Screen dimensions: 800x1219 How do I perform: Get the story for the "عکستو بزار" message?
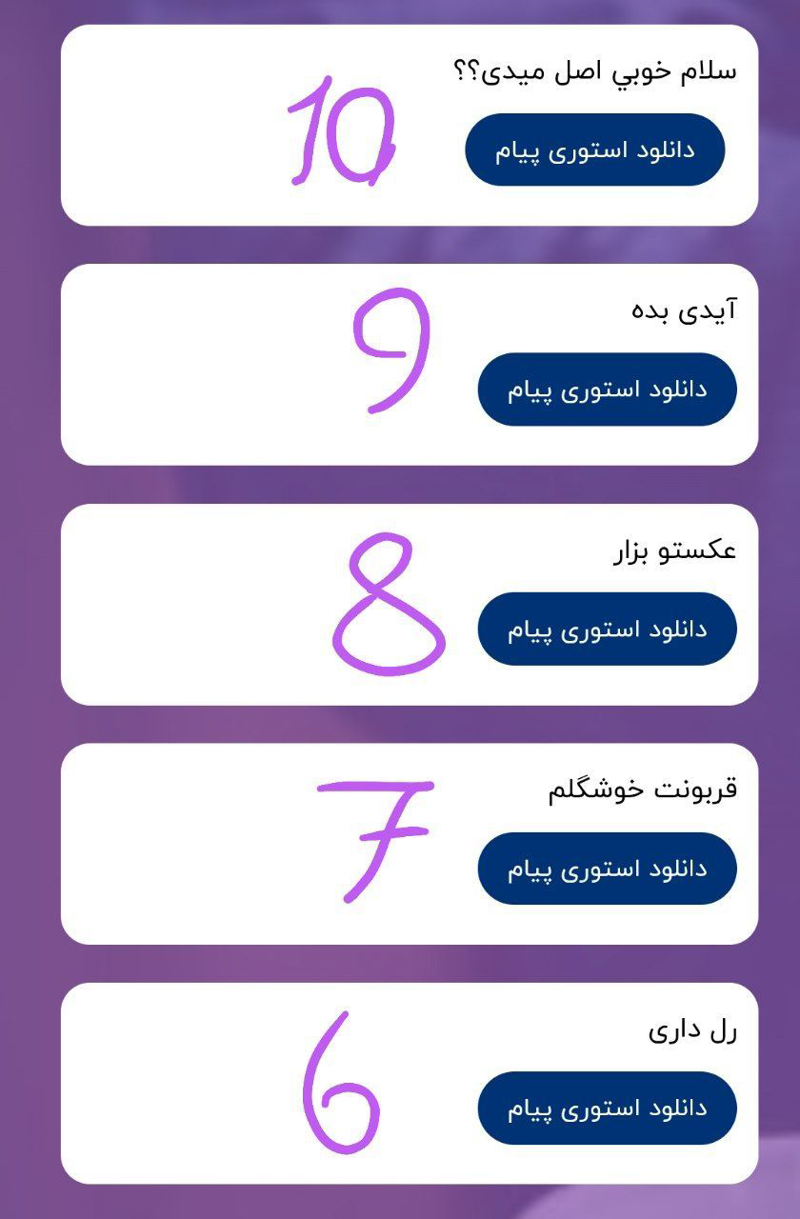click(607, 629)
